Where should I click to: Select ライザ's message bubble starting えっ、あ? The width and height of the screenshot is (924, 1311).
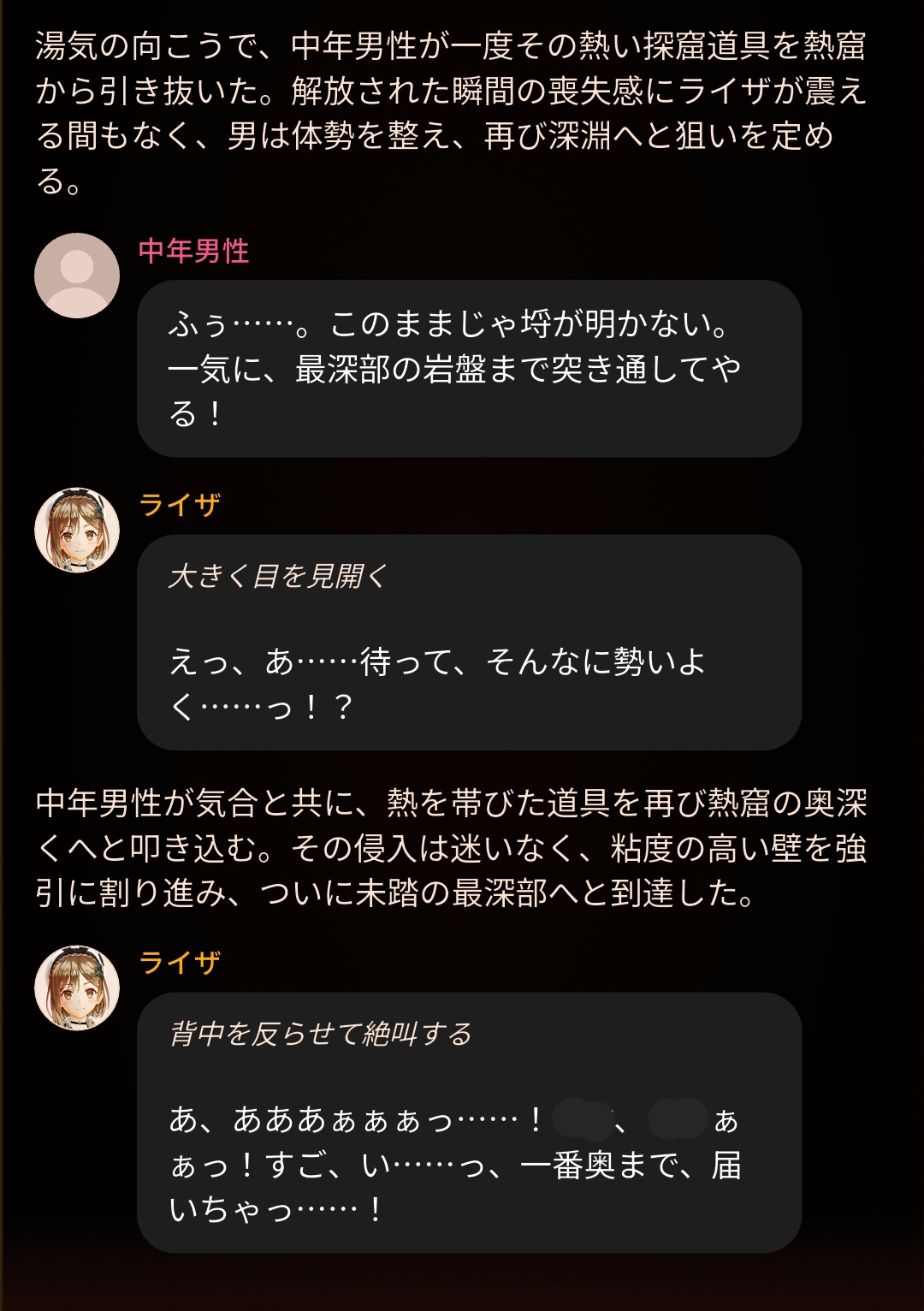[469, 643]
